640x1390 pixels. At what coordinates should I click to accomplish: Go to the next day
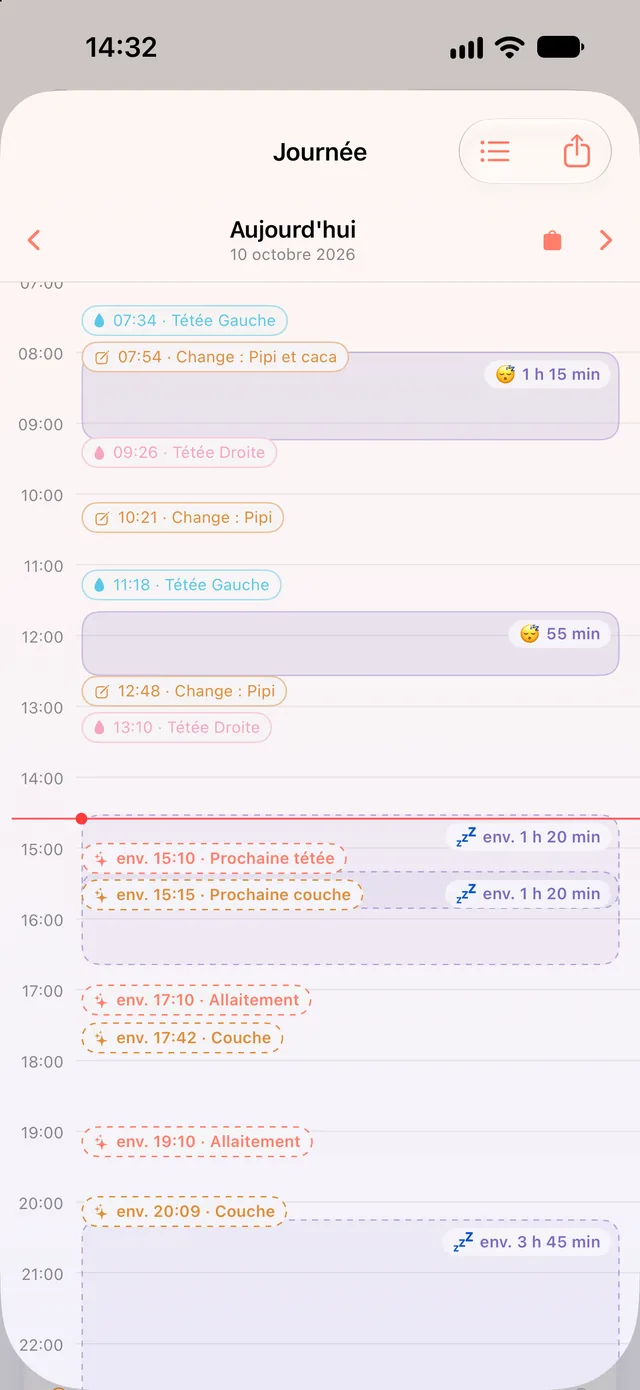605,240
